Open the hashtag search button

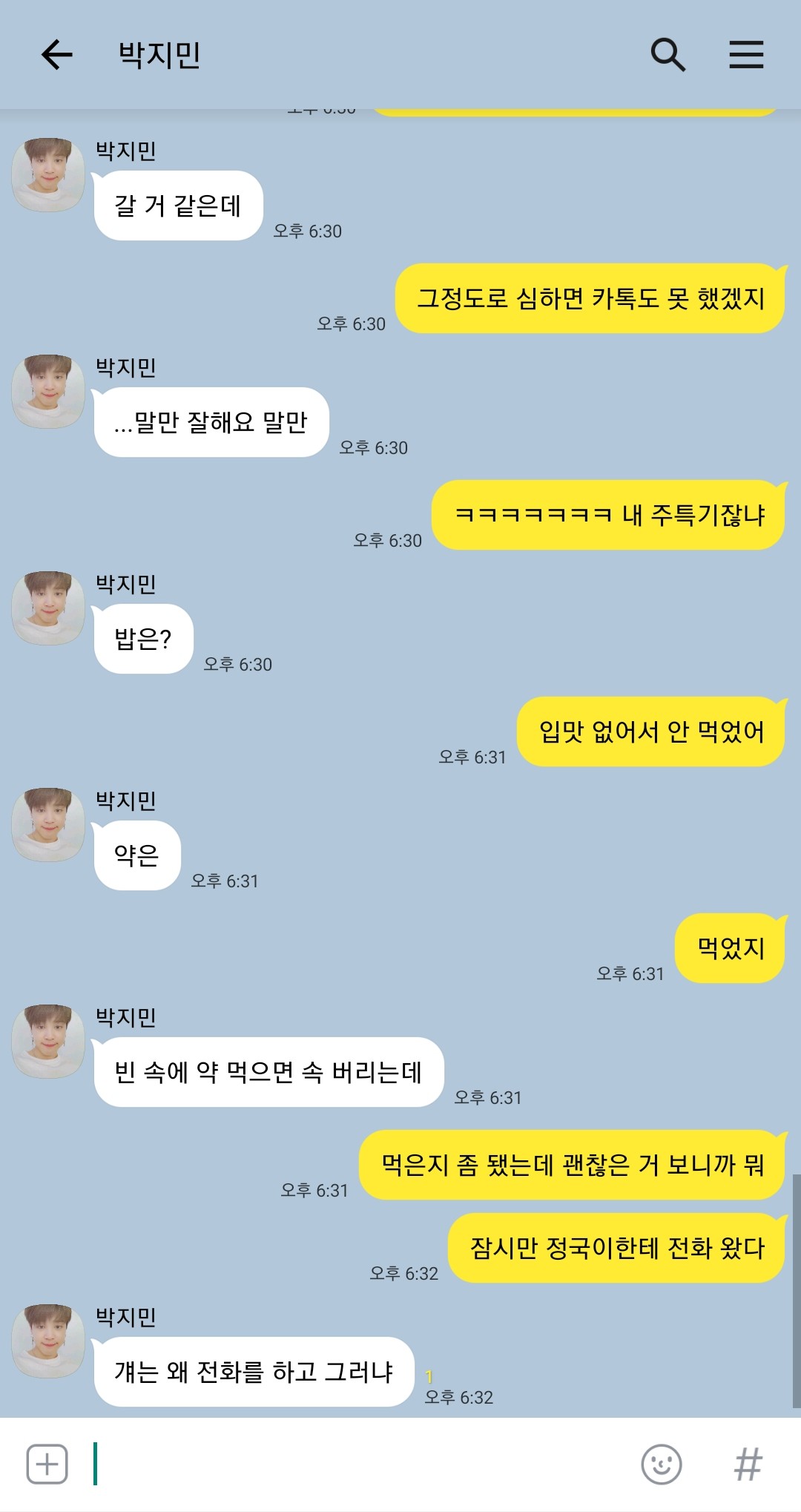748,1464
